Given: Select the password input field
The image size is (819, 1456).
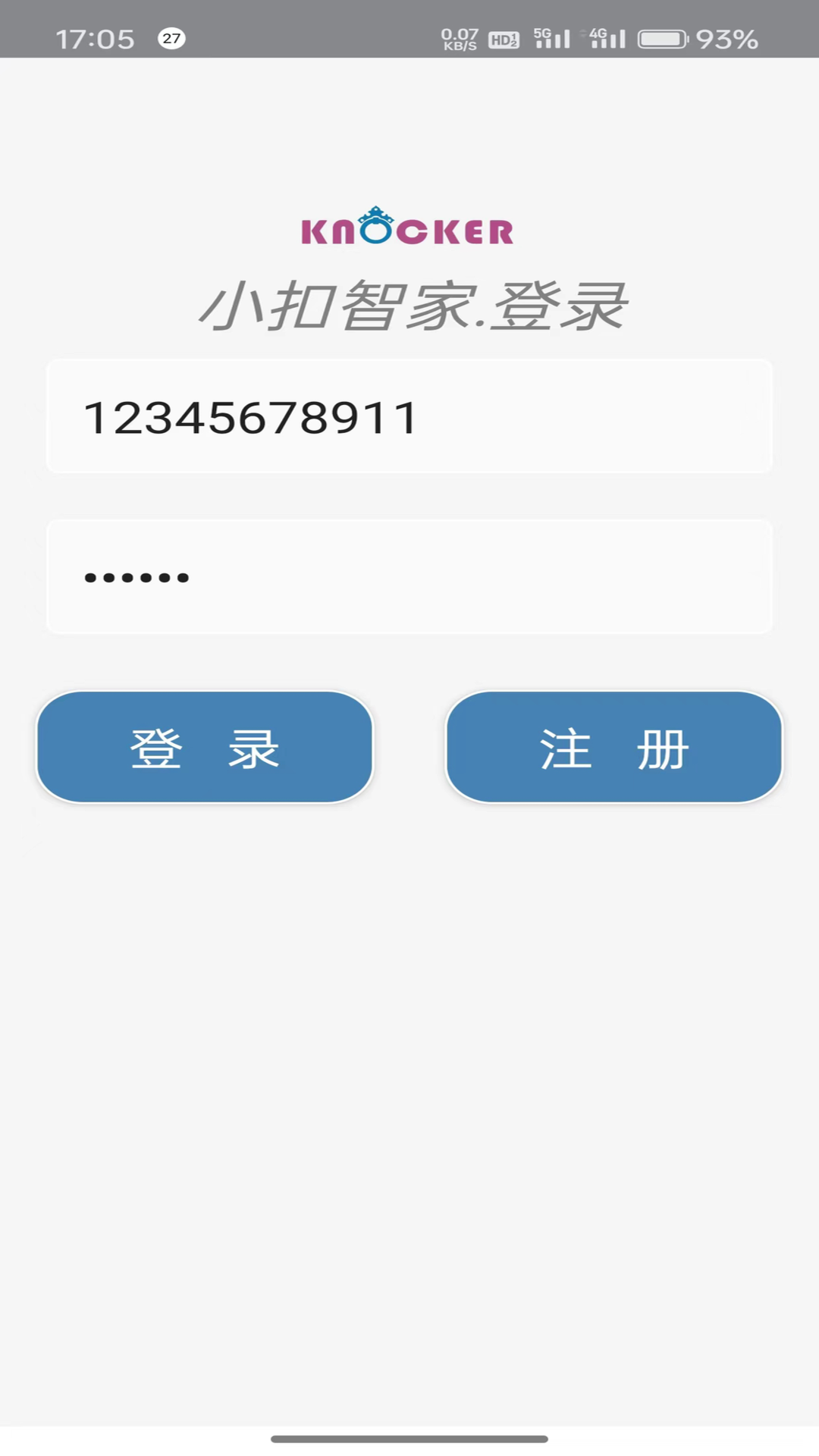Looking at the screenshot, I should tap(409, 576).
